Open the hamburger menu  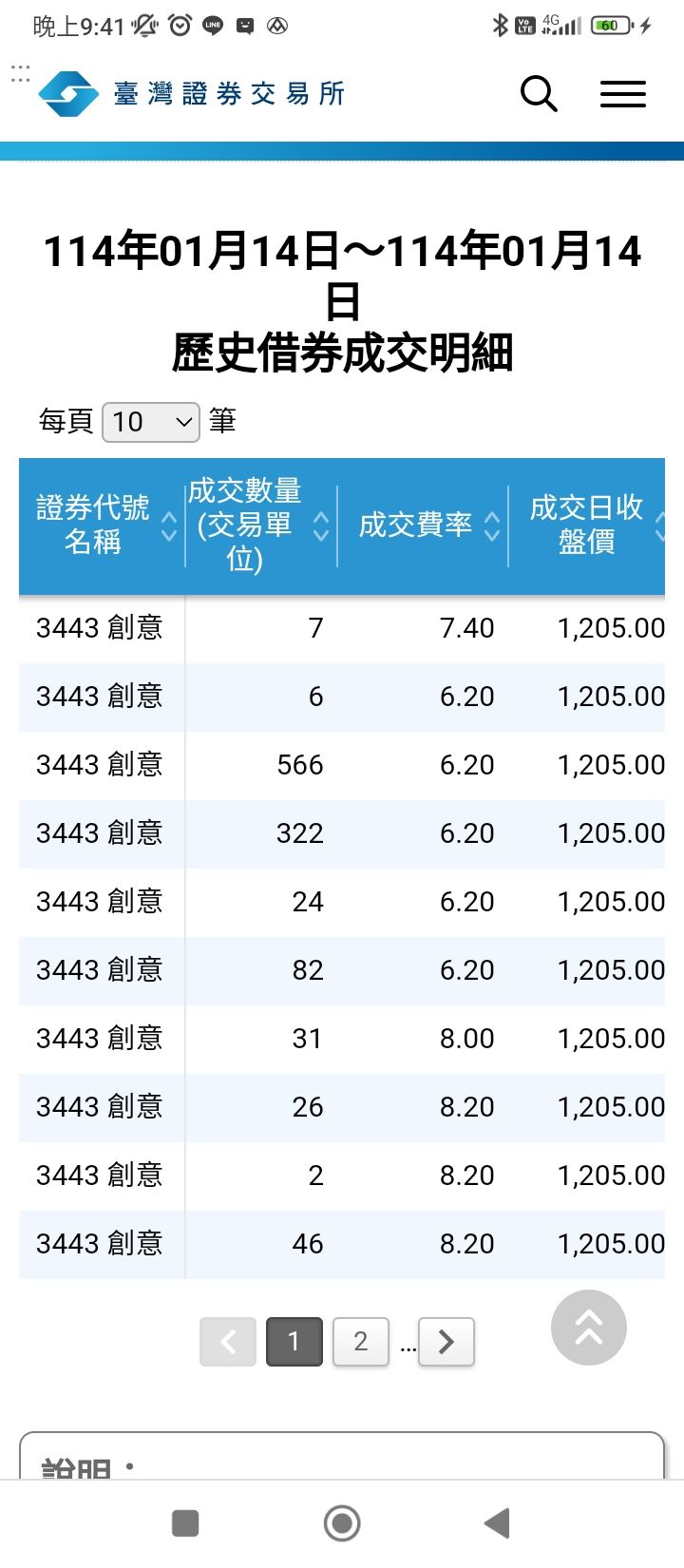pyautogui.click(x=623, y=94)
